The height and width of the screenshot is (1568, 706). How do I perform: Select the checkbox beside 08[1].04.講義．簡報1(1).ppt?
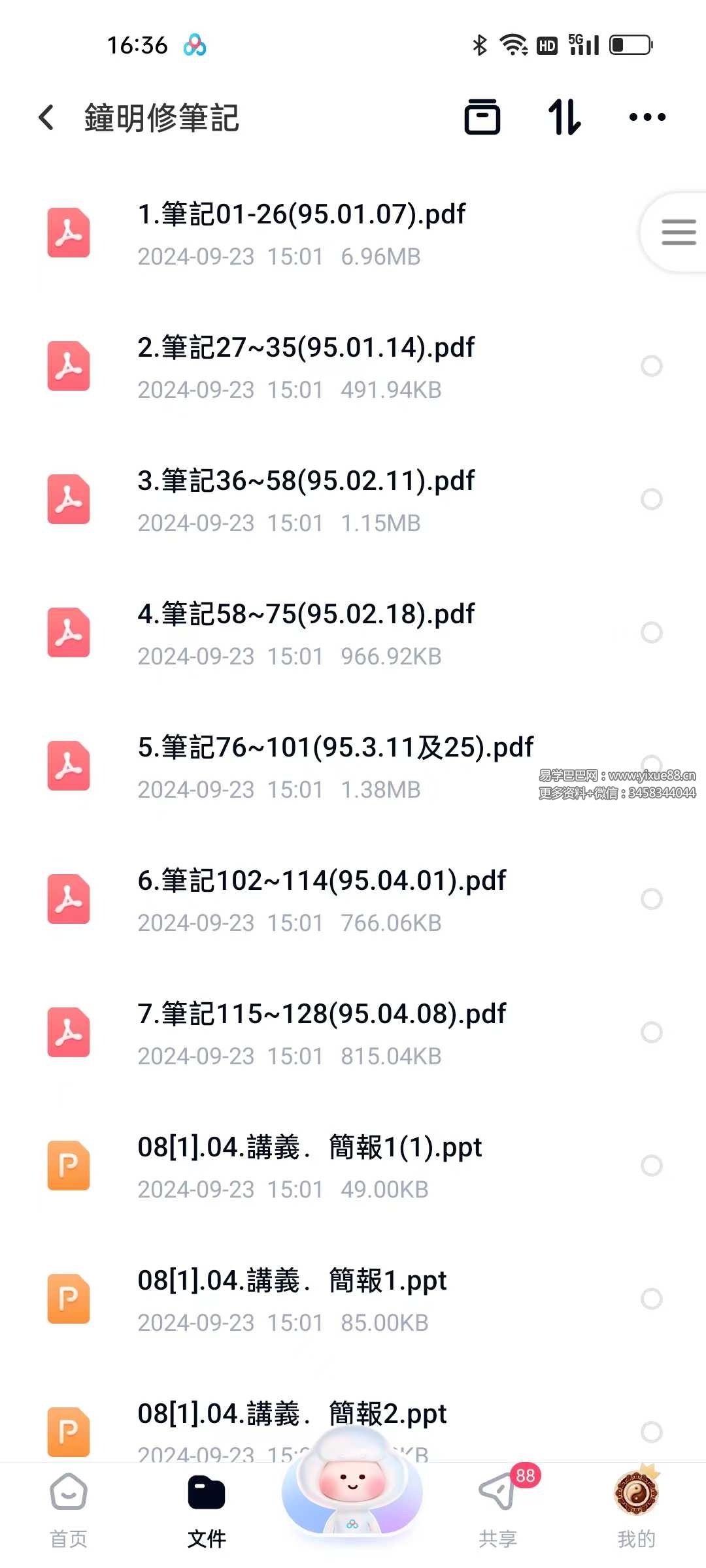(x=652, y=1165)
